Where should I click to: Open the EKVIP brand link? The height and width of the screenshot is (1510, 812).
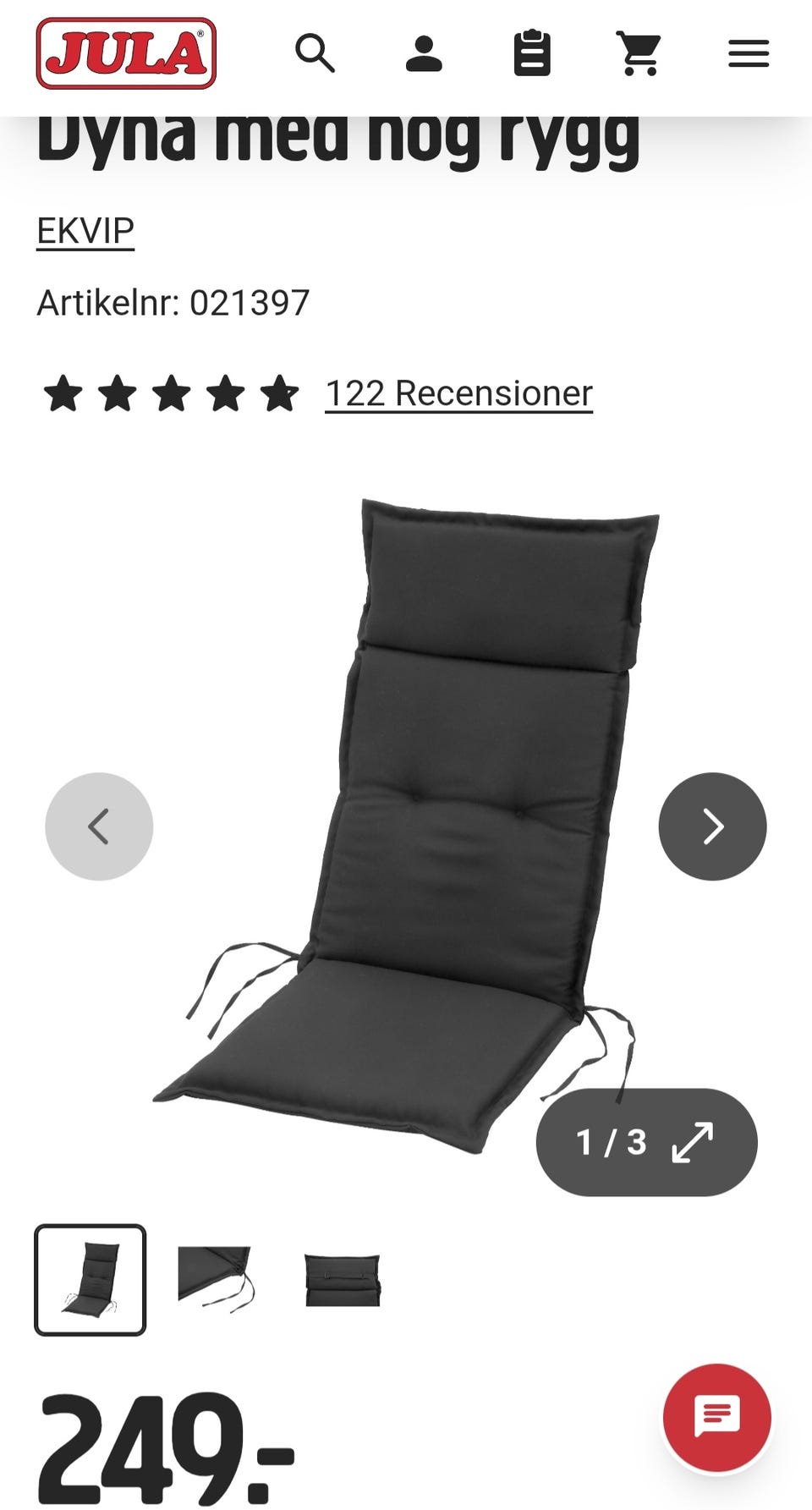pyautogui.click(x=85, y=231)
